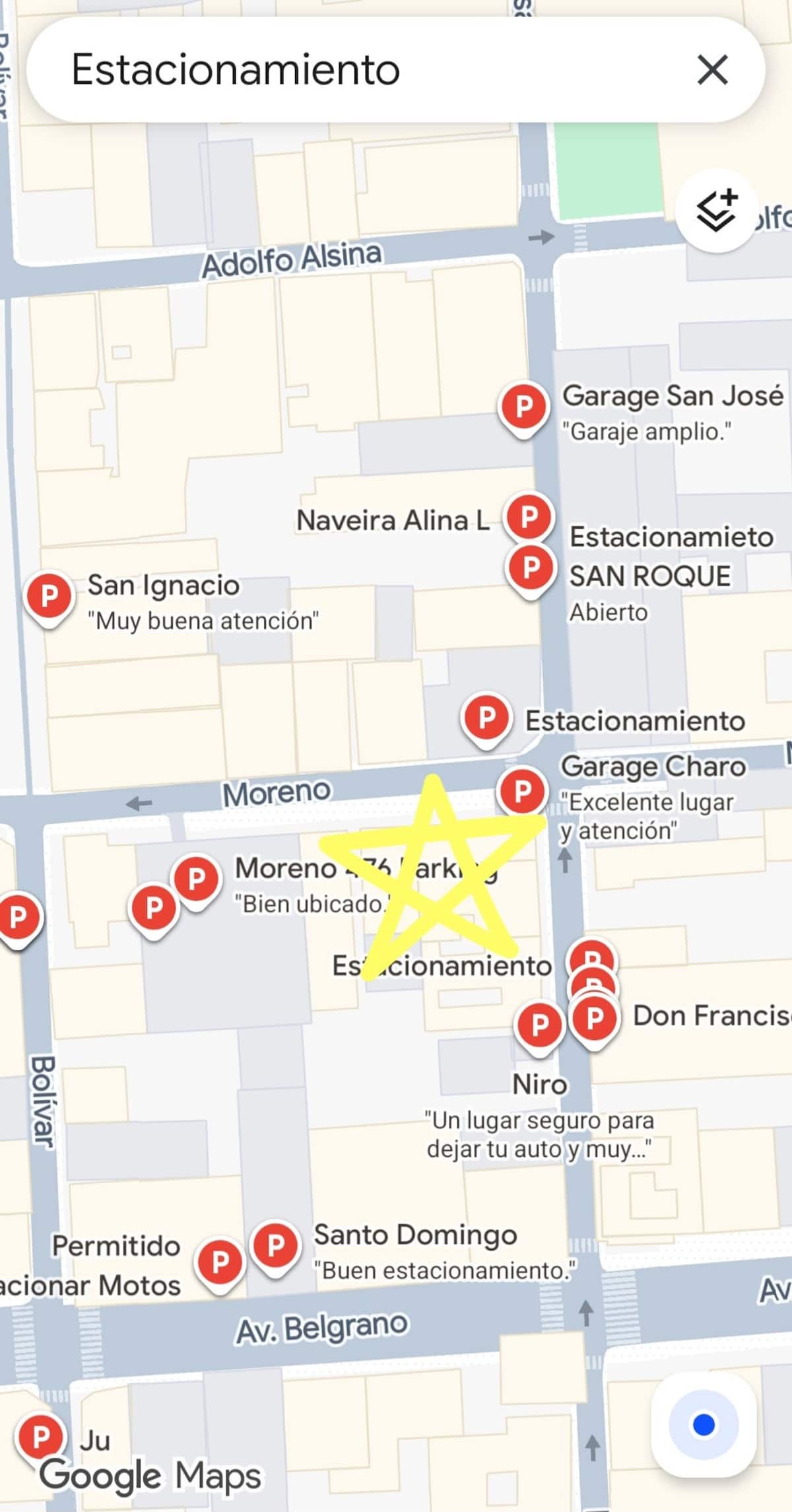This screenshot has width=792, height=1512.
Task: Select the Niro parking pin
Action: click(539, 1025)
